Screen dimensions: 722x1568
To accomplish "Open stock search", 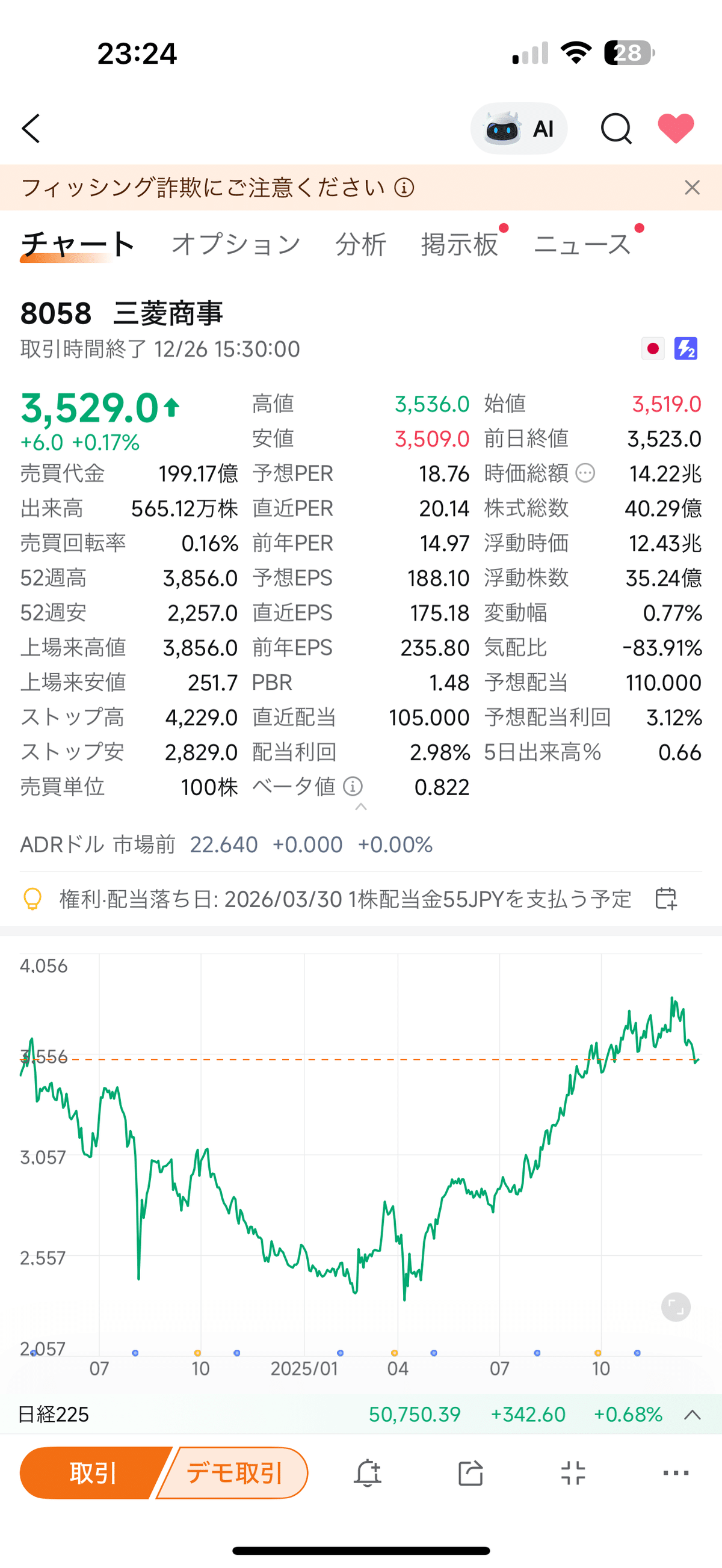I will coord(616,129).
